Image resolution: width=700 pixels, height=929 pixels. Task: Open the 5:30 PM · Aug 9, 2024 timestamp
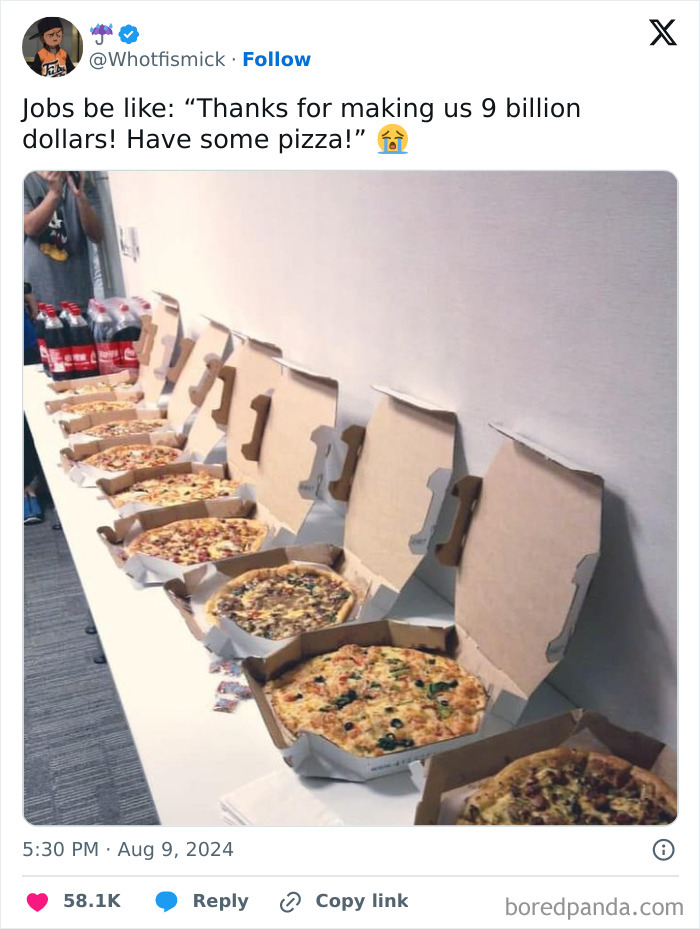(128, 850)
